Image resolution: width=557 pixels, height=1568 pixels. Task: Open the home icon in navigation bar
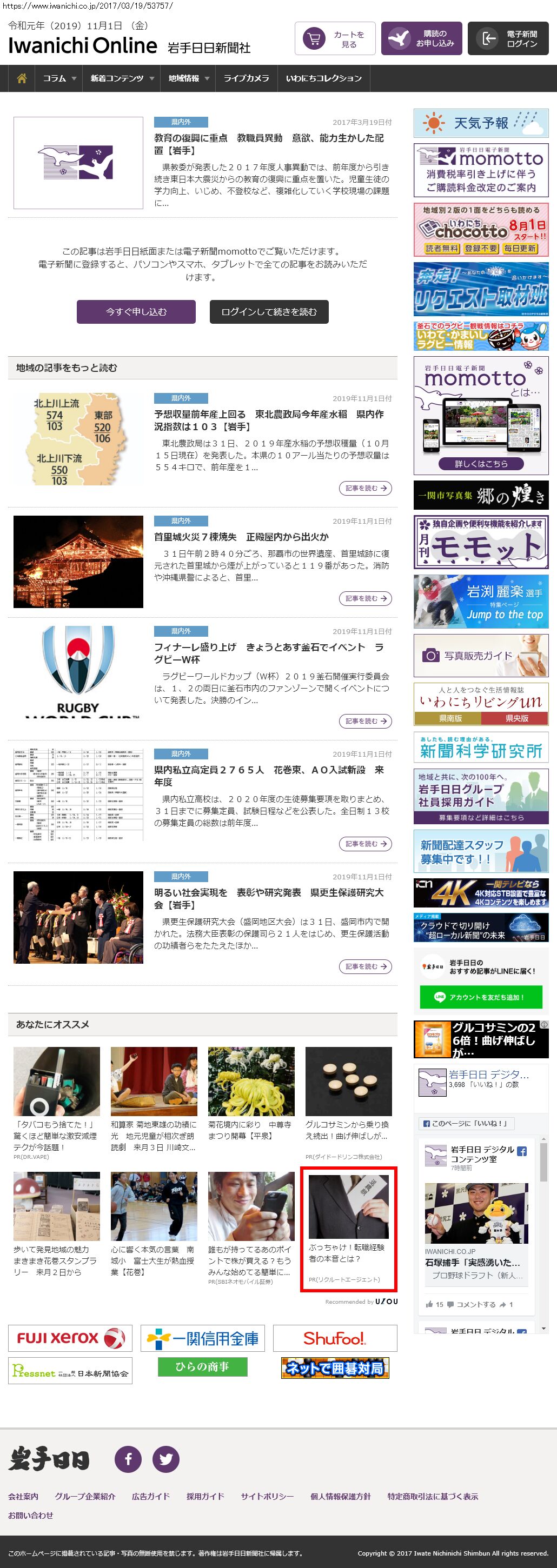pyautogui.click(x=22, y=78)
